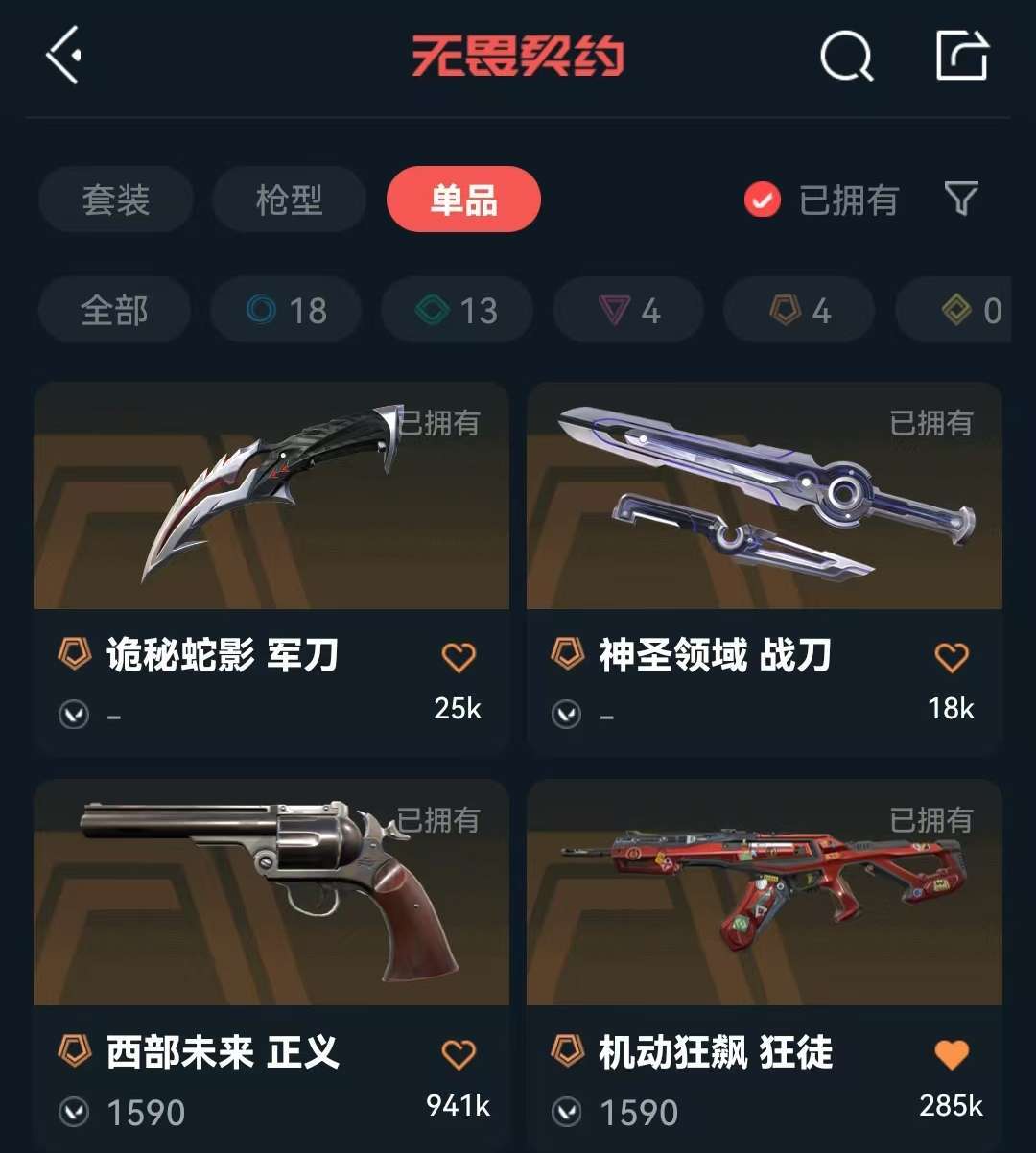
Task: Select the 单品 tab
Action: 463,200
